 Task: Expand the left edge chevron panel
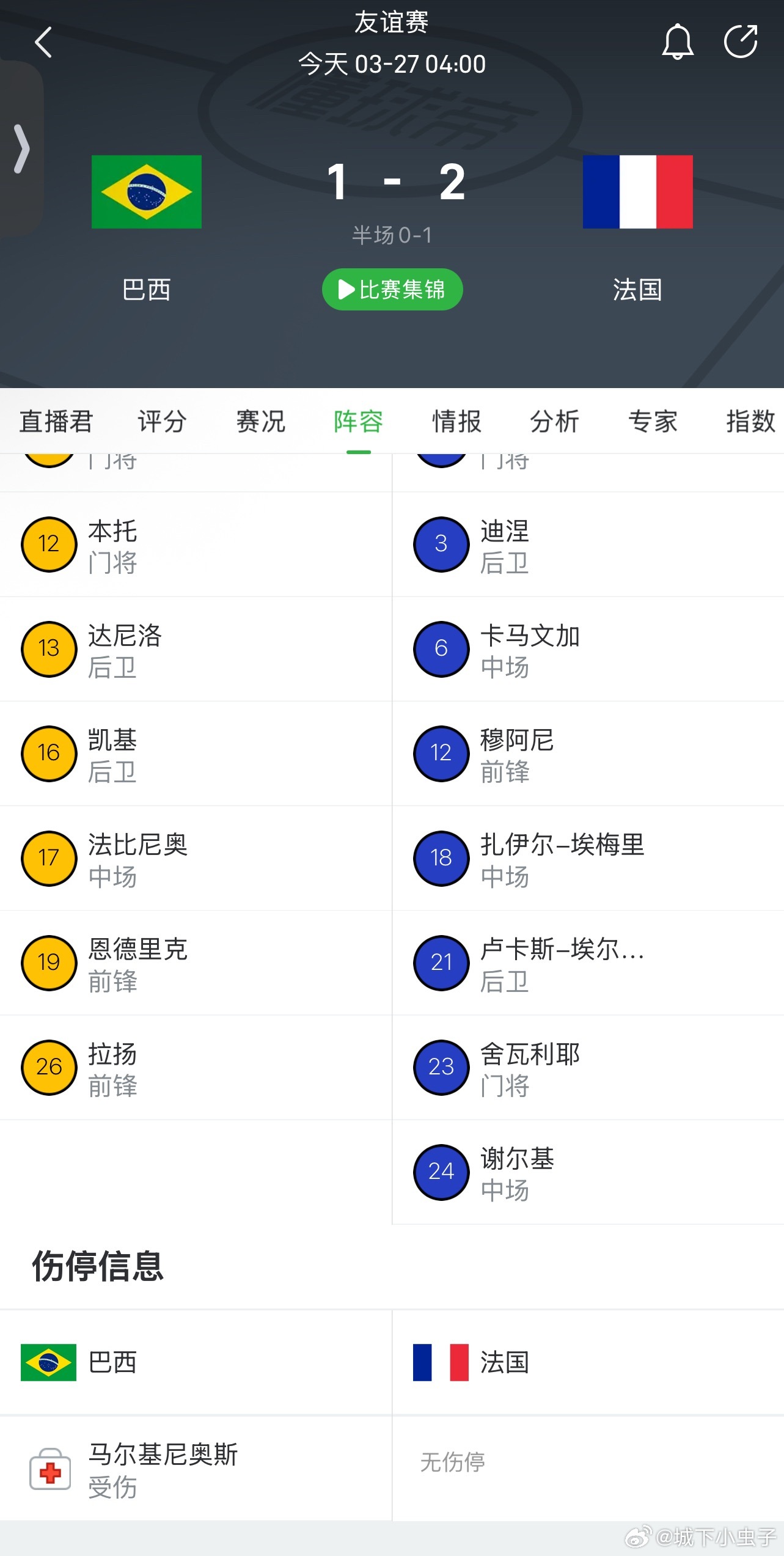pyautogui.click(x=23, y=149)
